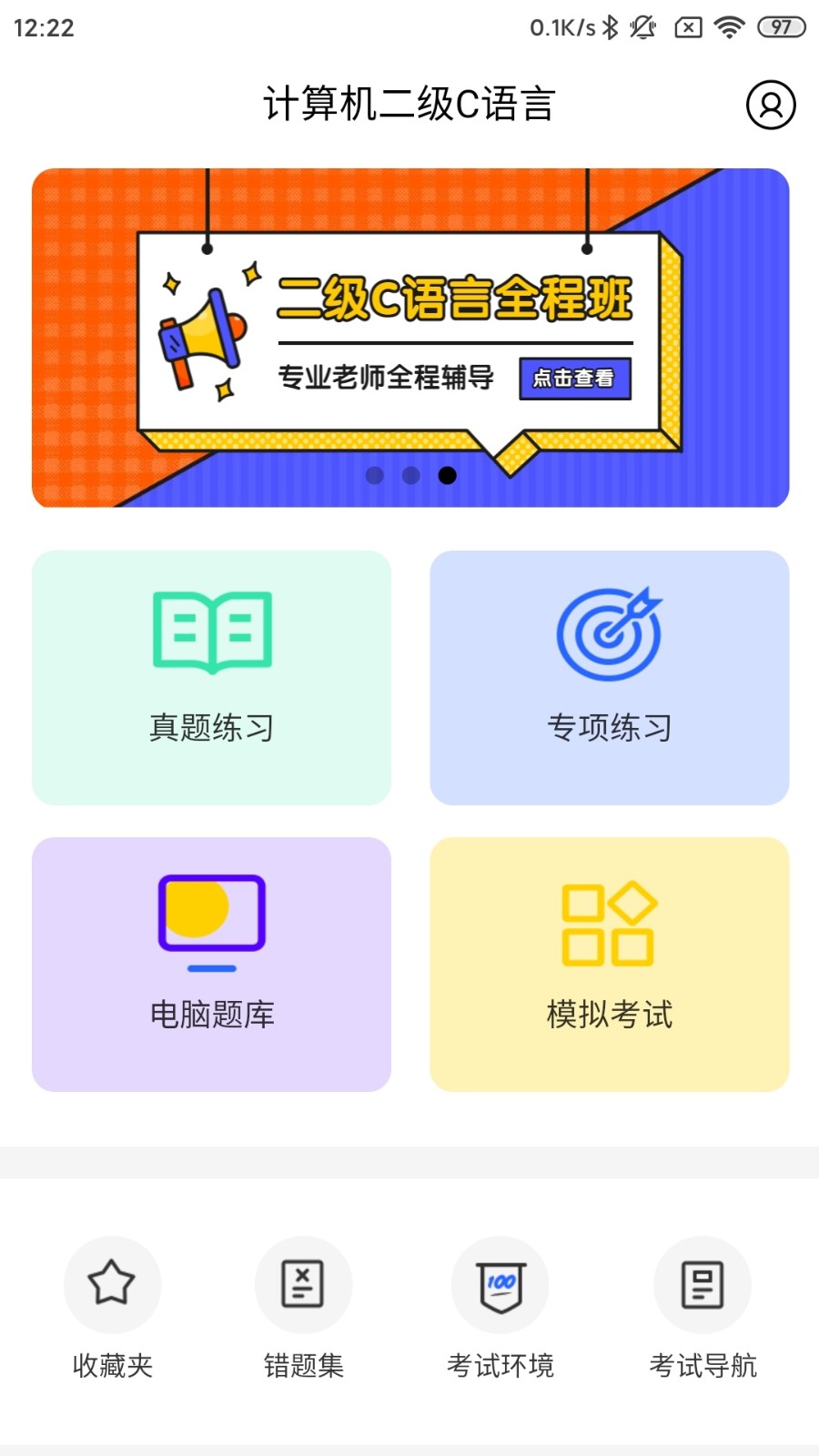
Task: Open the 收藏夹 star icon
Action: (112, 1284)
